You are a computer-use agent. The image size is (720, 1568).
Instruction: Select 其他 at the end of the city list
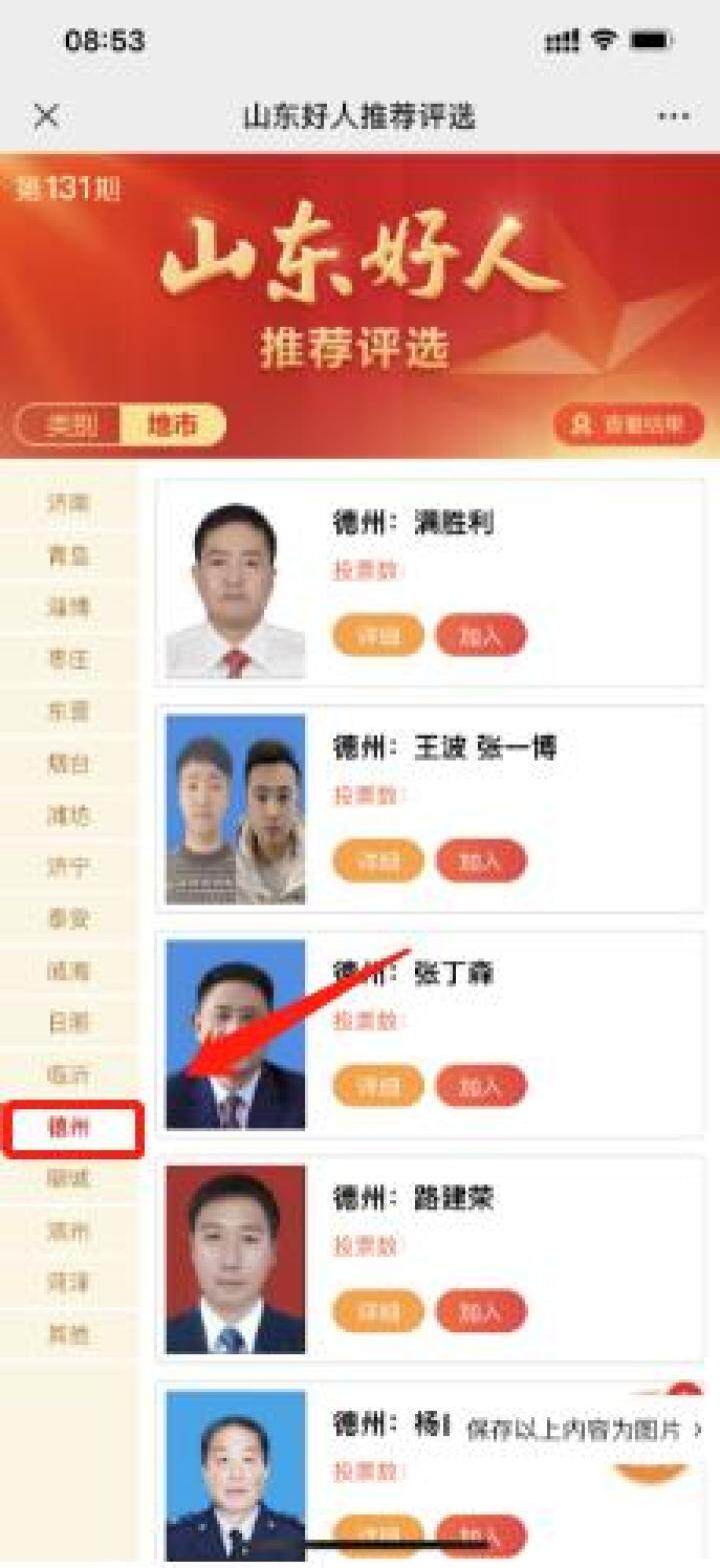point(68,1334)
